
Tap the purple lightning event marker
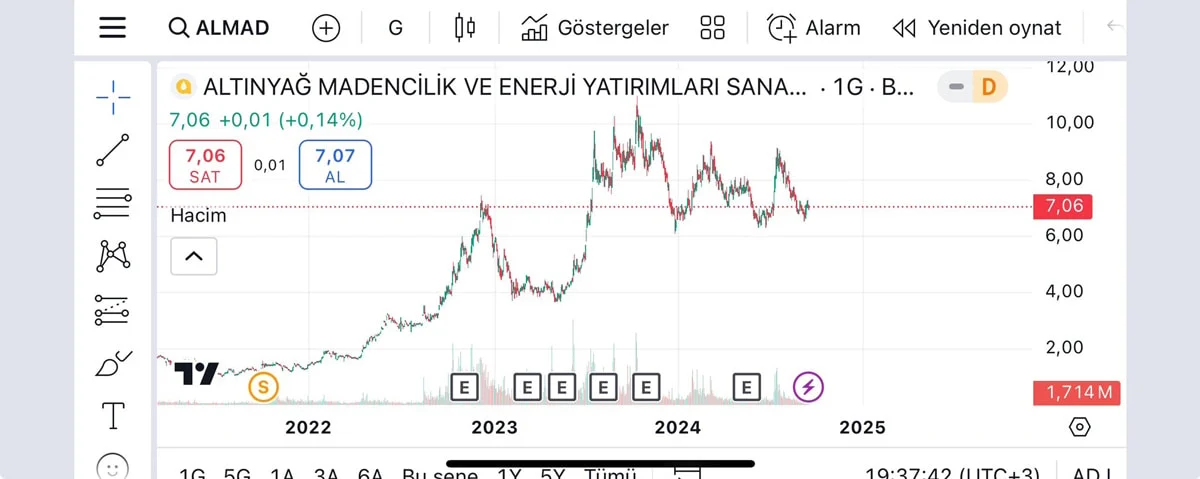coord(809,386)
